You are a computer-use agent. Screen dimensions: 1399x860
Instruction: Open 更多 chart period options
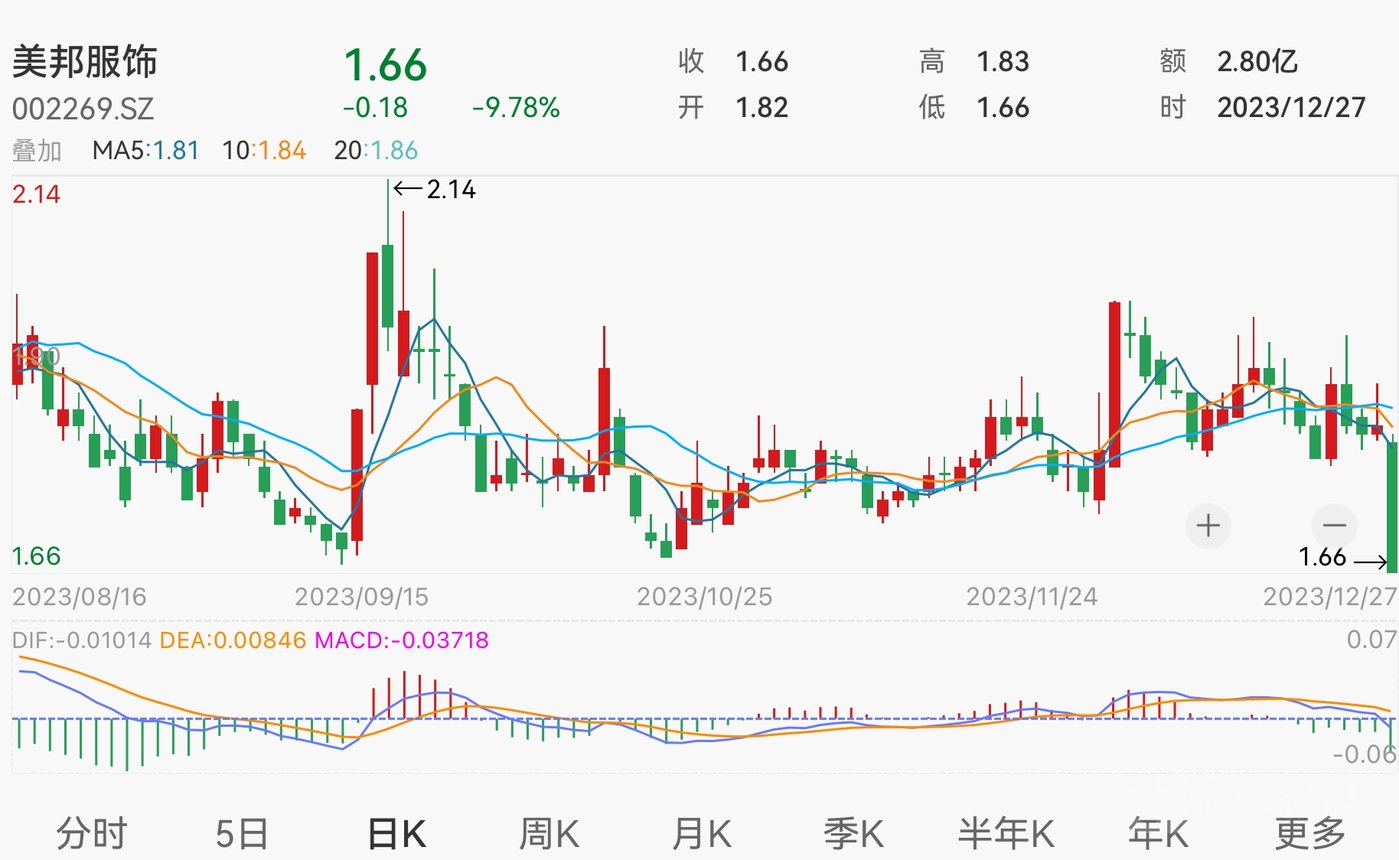pyautogui.click(x=1311, y=832)
